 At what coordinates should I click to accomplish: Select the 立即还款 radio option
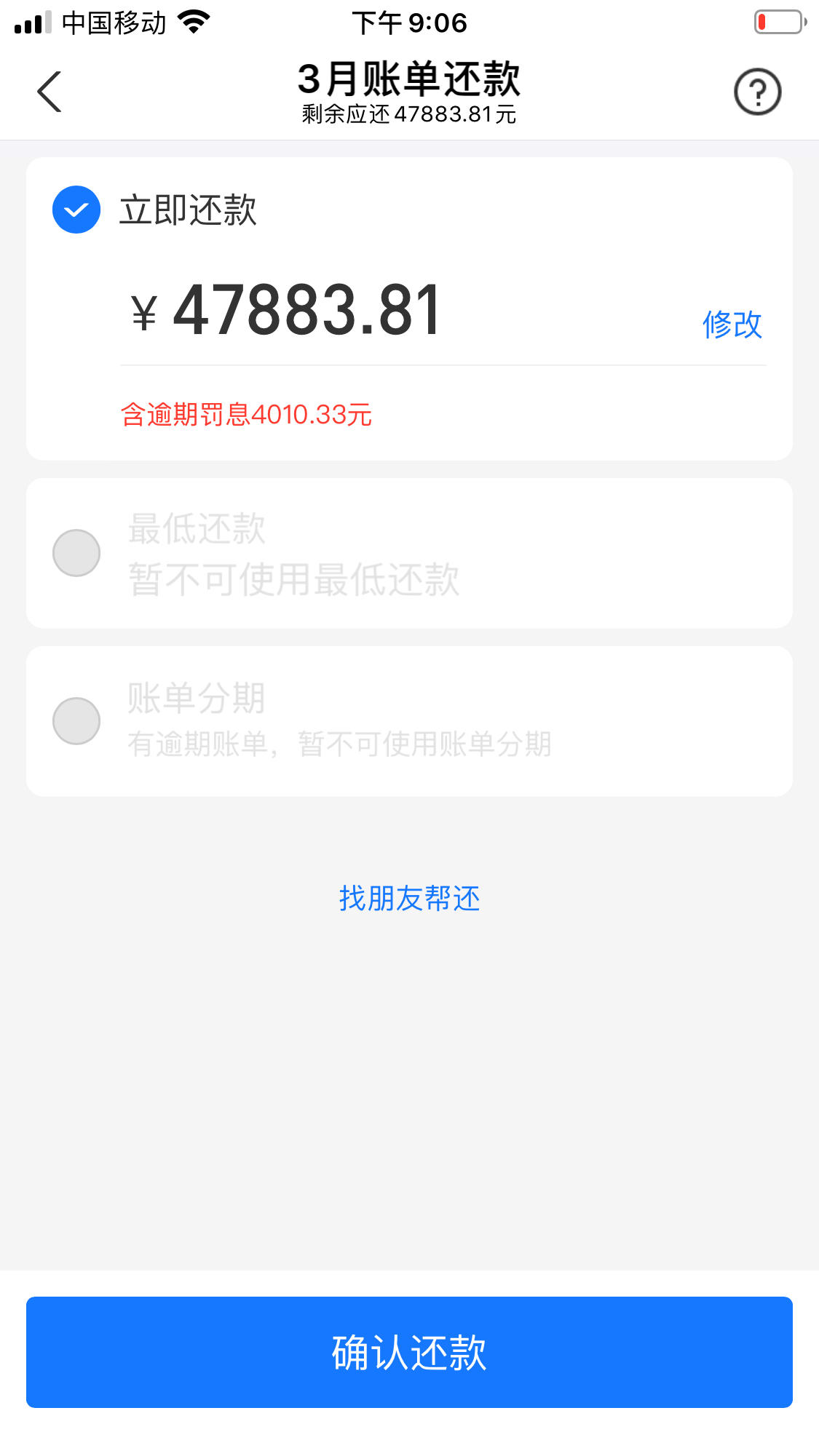(76, 210)
